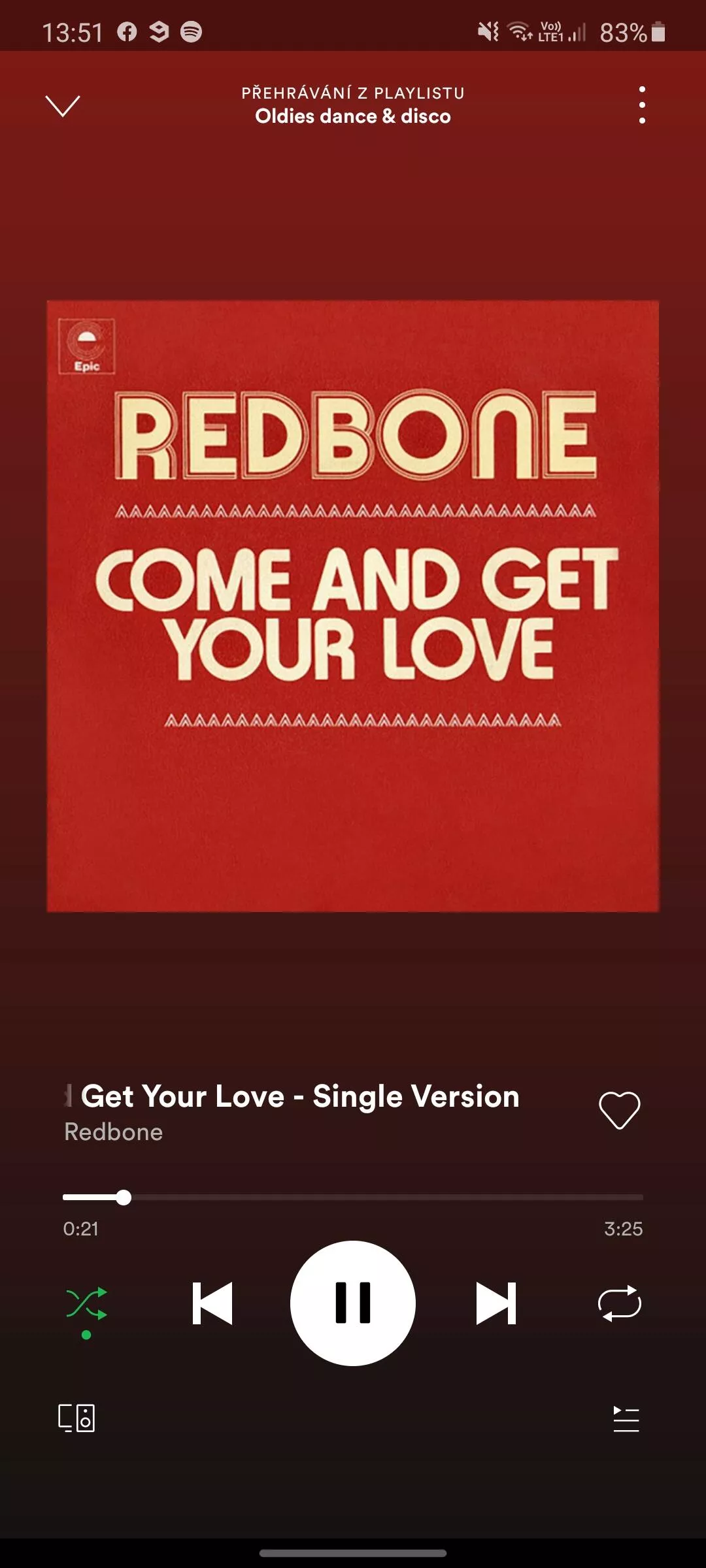706x1568 pixels.
Task: Open the Oldies dance & disco playlist
Action: (x=353, y=116)
